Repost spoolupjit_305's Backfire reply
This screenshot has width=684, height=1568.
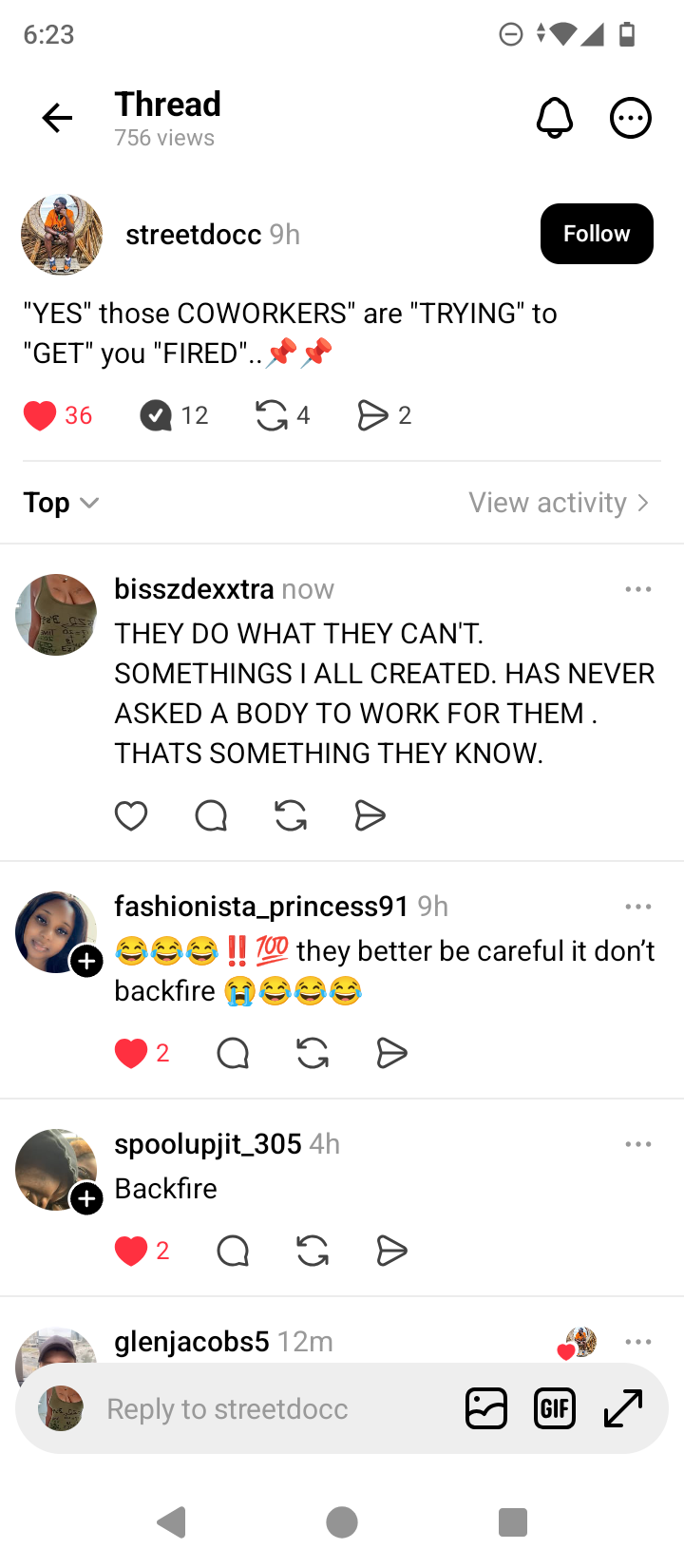[313, 1251]
